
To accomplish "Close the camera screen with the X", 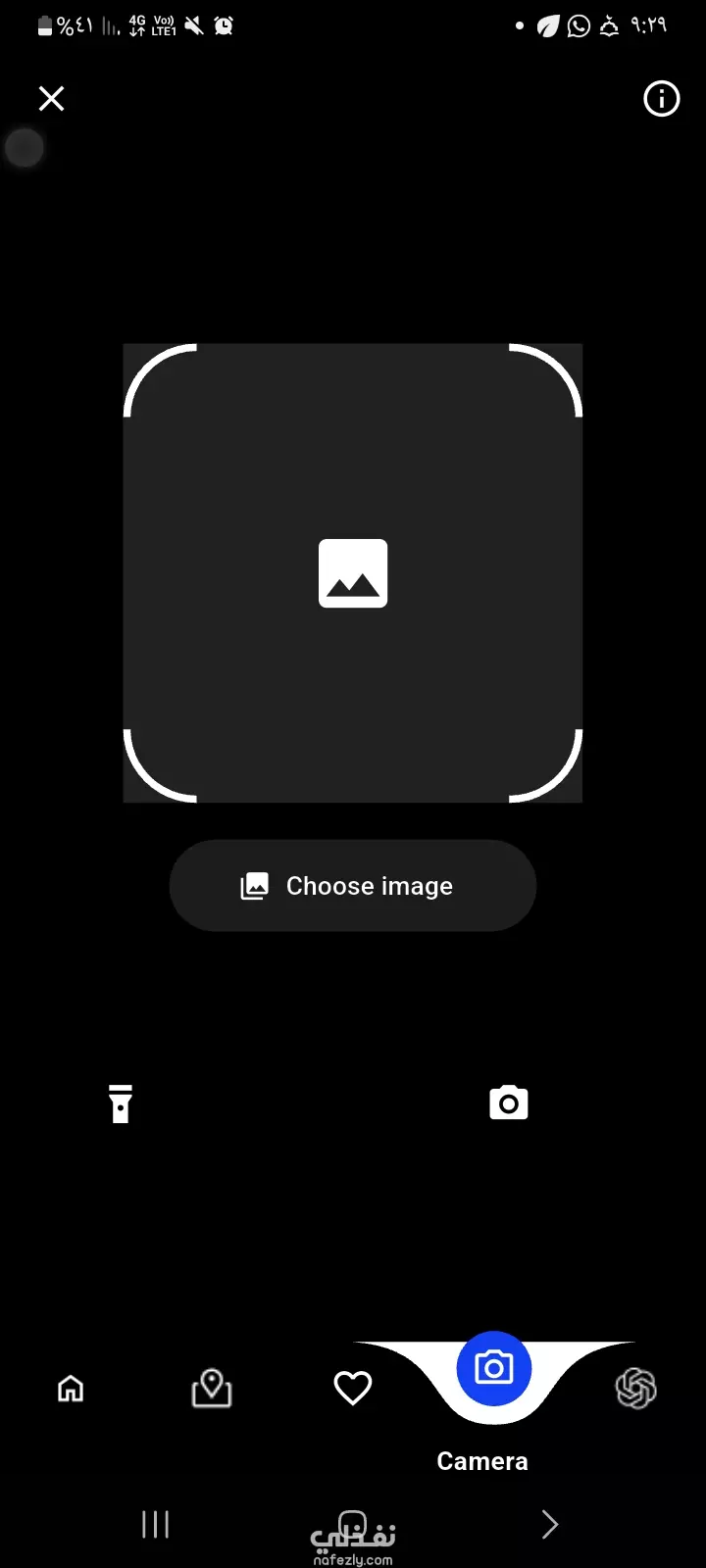I will pyautogui.click(x=51, y=98).
